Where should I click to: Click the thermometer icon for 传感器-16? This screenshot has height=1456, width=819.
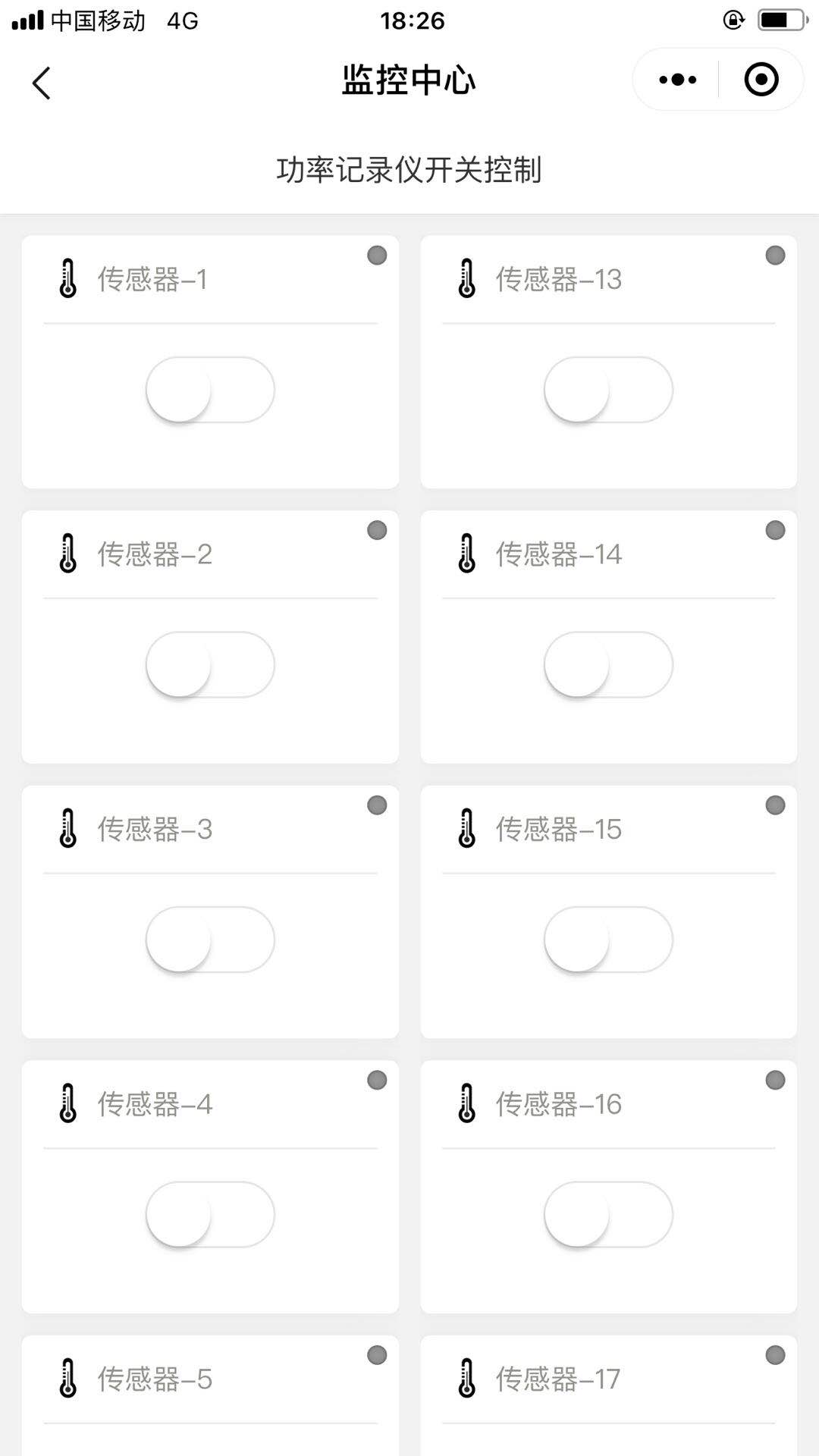467,1105
